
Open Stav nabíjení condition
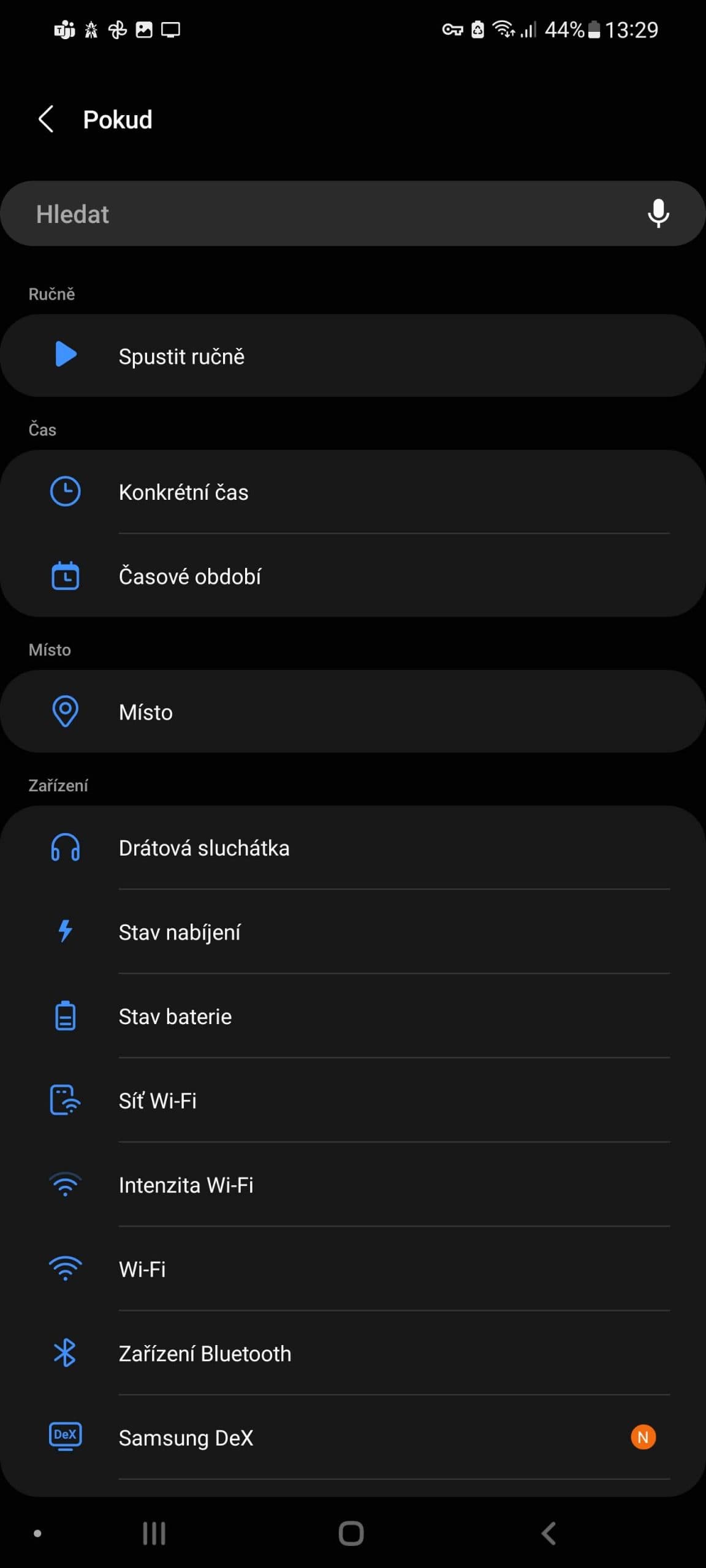352,932
